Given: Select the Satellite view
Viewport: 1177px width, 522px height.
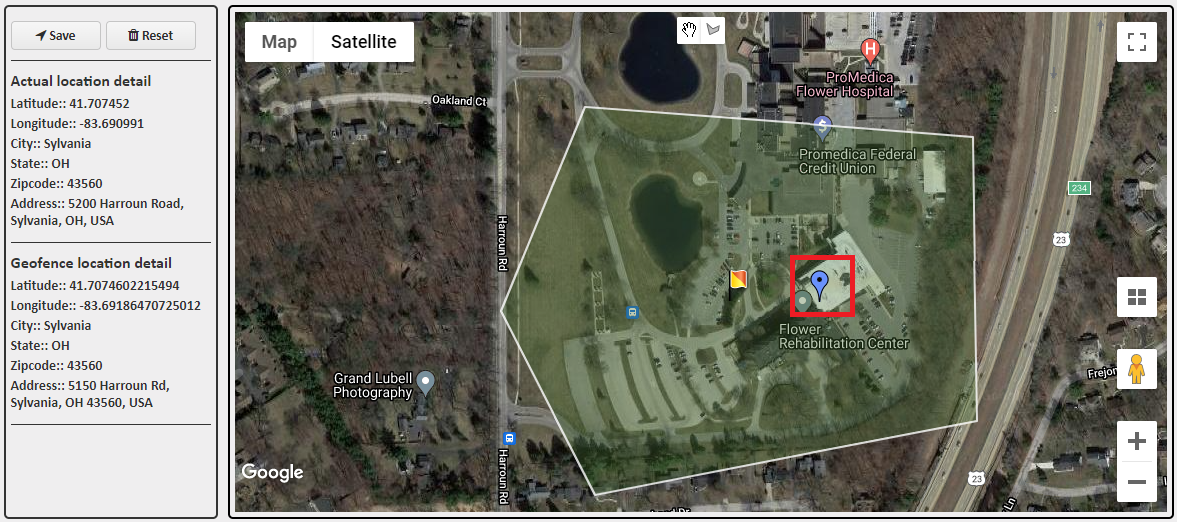Looking at the screenshot, I should (364, 42).
